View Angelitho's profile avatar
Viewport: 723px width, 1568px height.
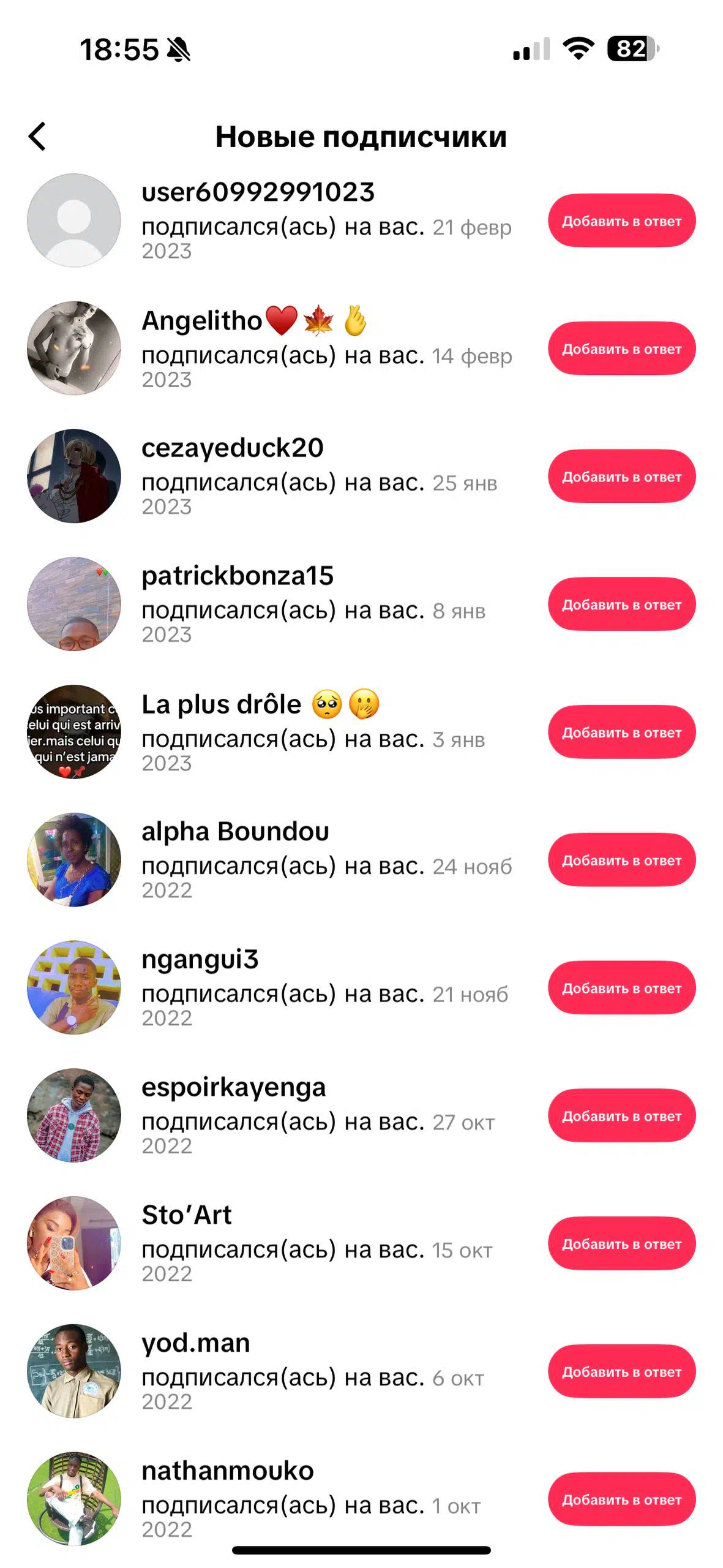pyautogui.click(x=74, y=349)
